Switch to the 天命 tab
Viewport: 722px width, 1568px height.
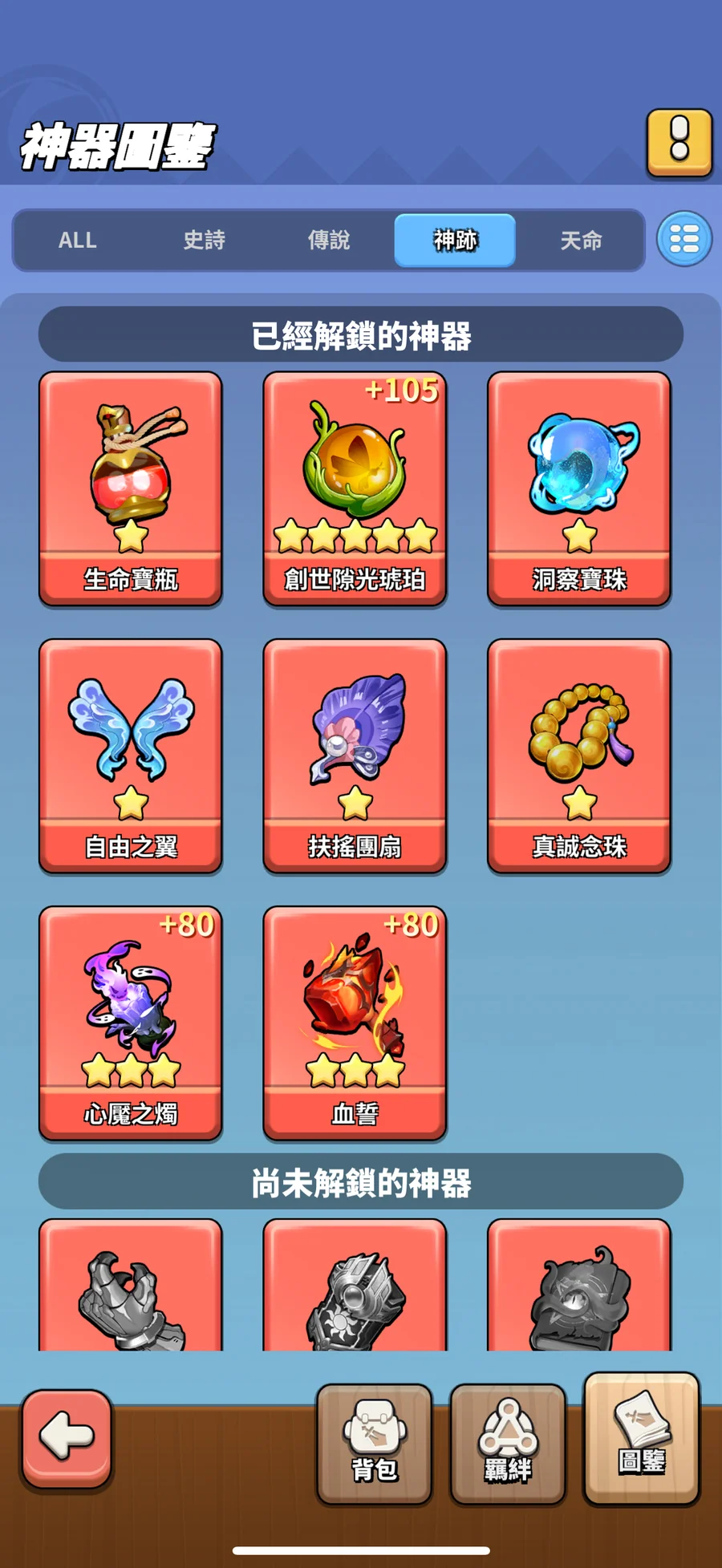pyautogui.click(x=581, y=240)
